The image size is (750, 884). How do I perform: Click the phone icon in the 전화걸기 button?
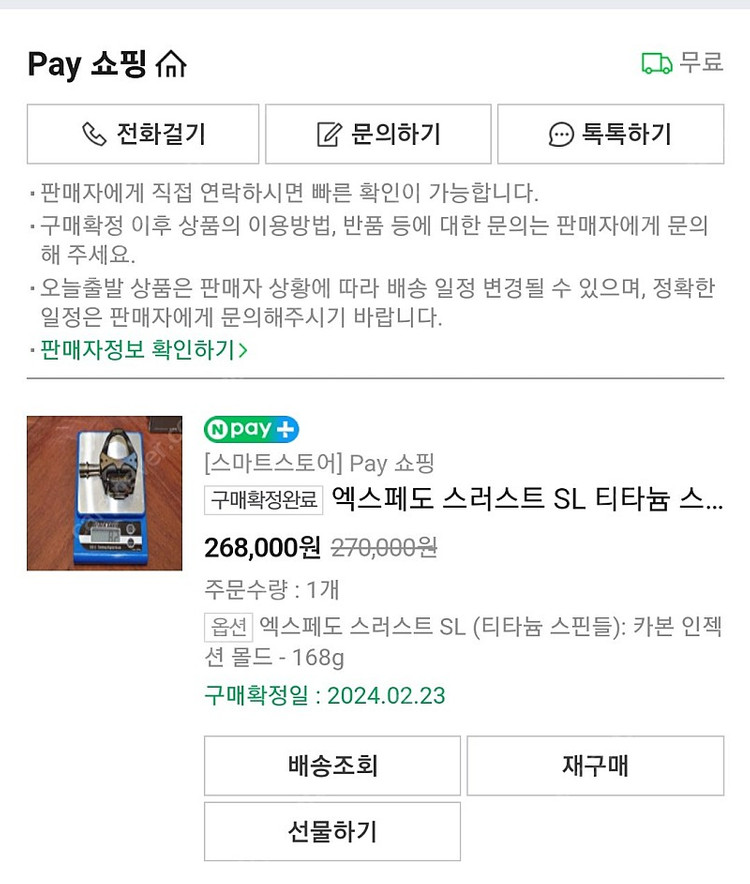coord(92,133)
